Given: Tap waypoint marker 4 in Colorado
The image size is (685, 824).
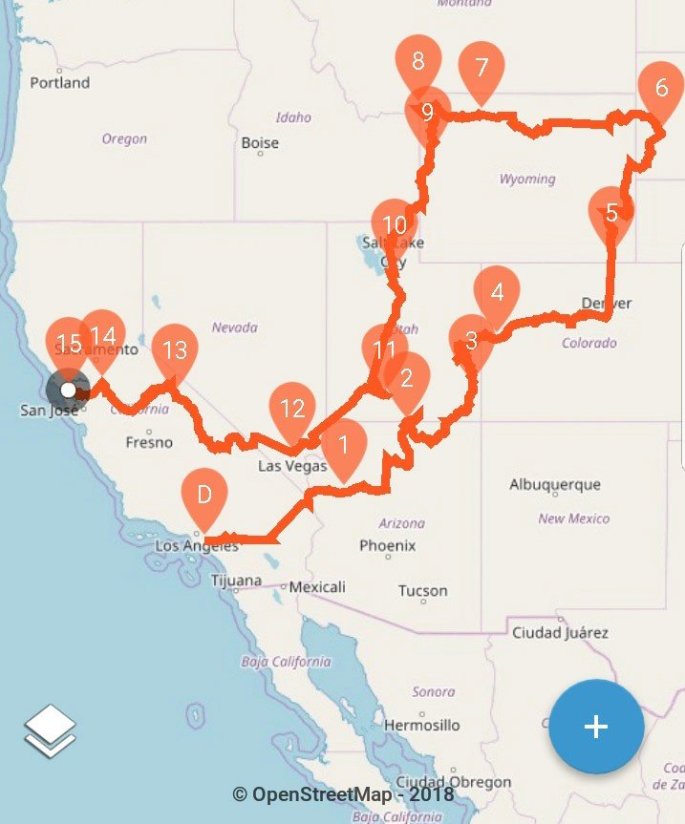Looking at the screenshot, I should click(497, 291).
